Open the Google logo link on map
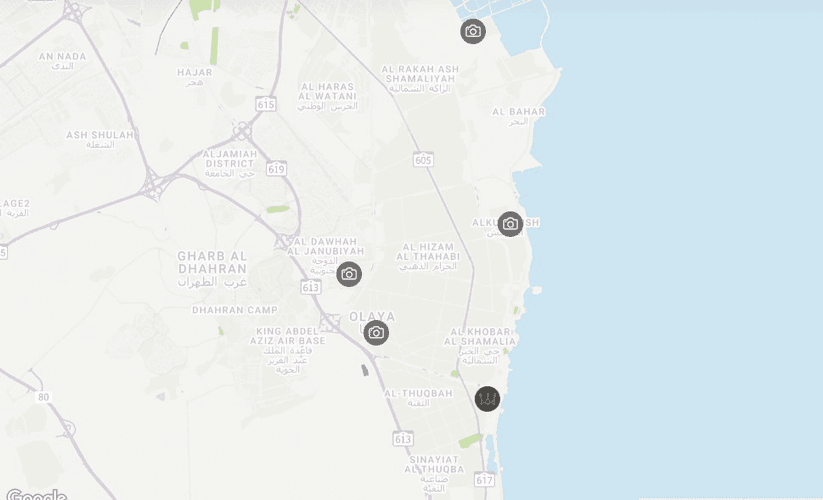 coord(35,494)
